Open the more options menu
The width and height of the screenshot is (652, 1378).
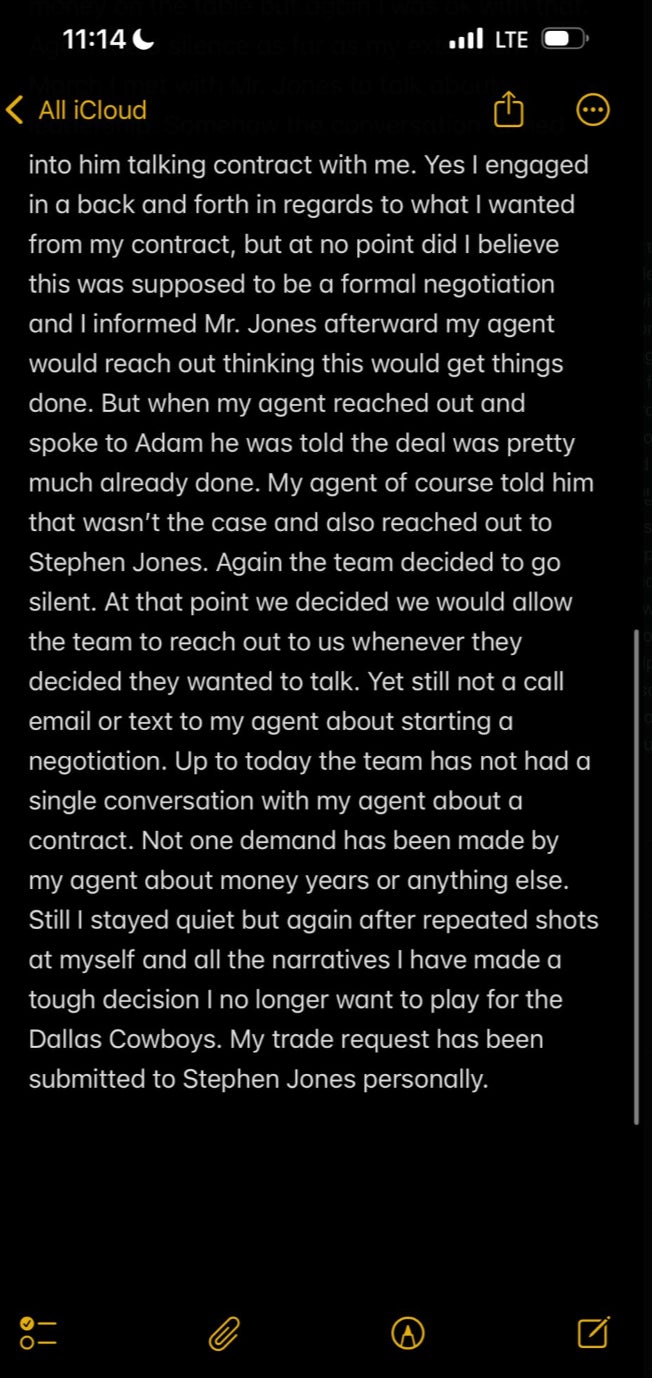(594, 110)
